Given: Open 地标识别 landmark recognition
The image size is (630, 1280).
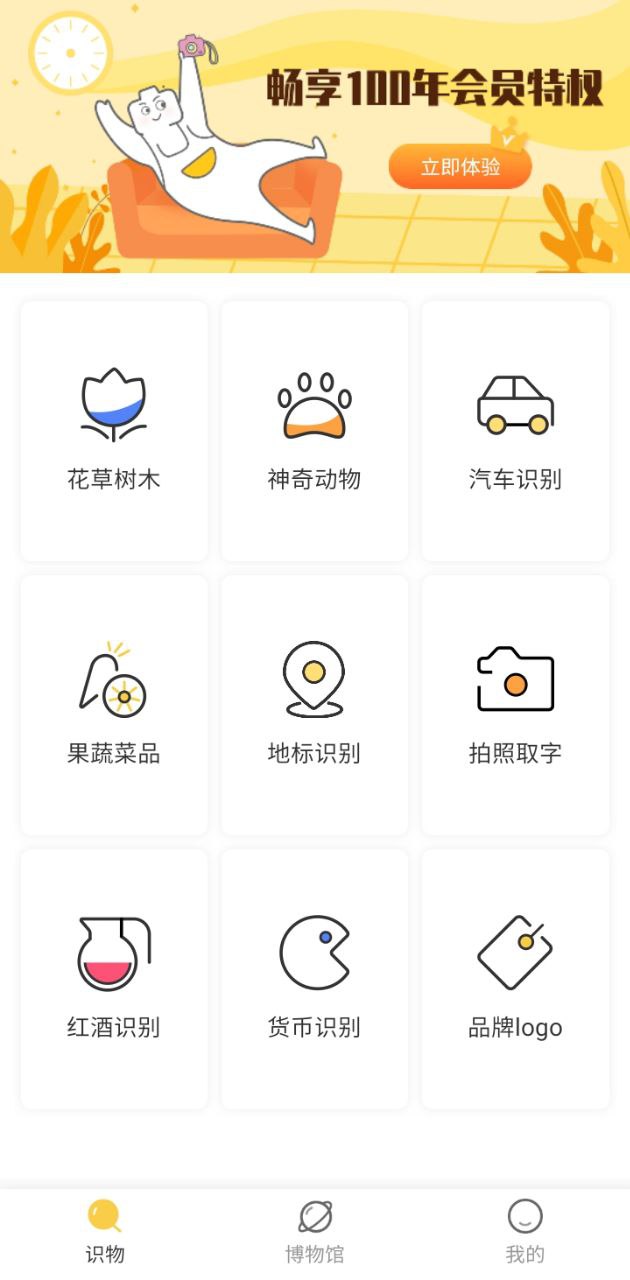Looking at the screenshot, I should coord(314,705).
